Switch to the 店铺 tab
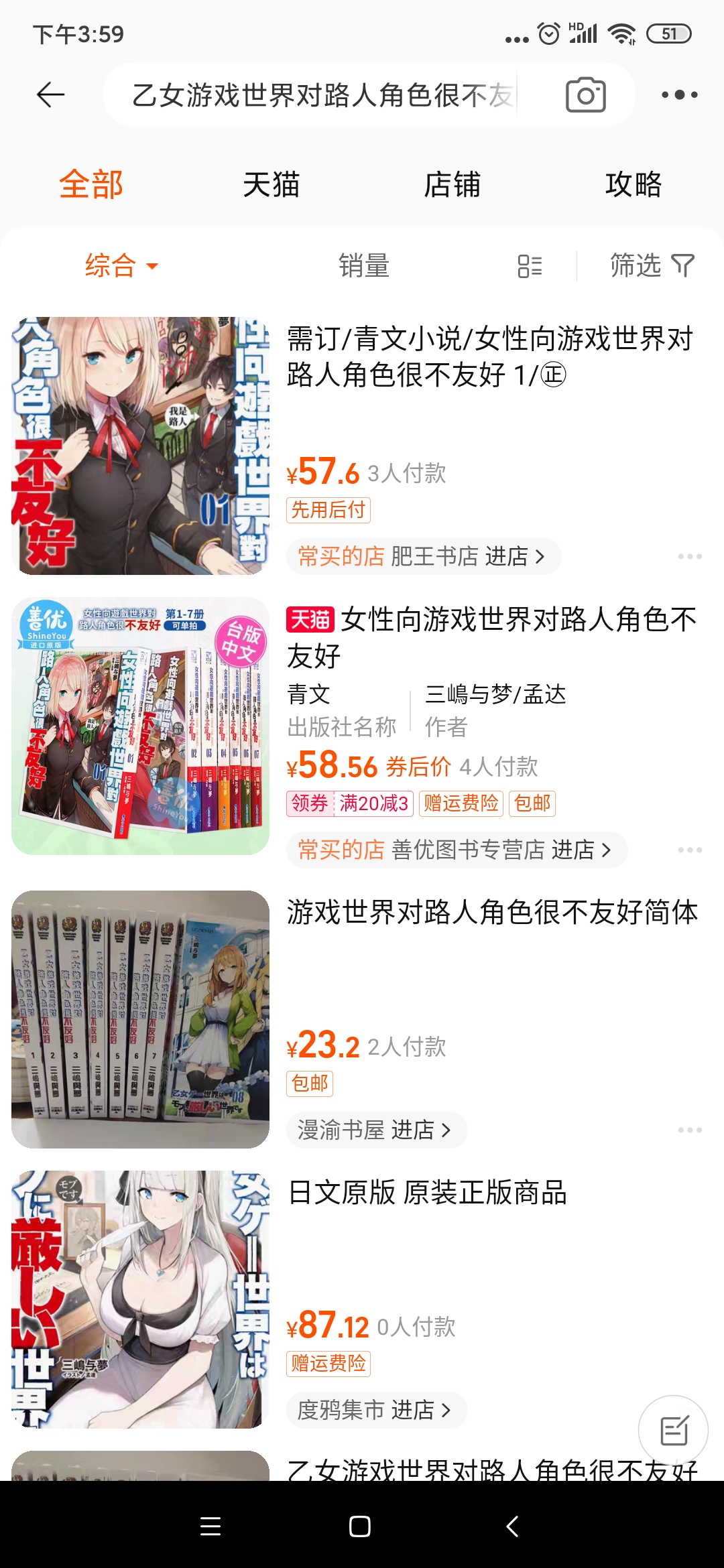 pos(452,186)
